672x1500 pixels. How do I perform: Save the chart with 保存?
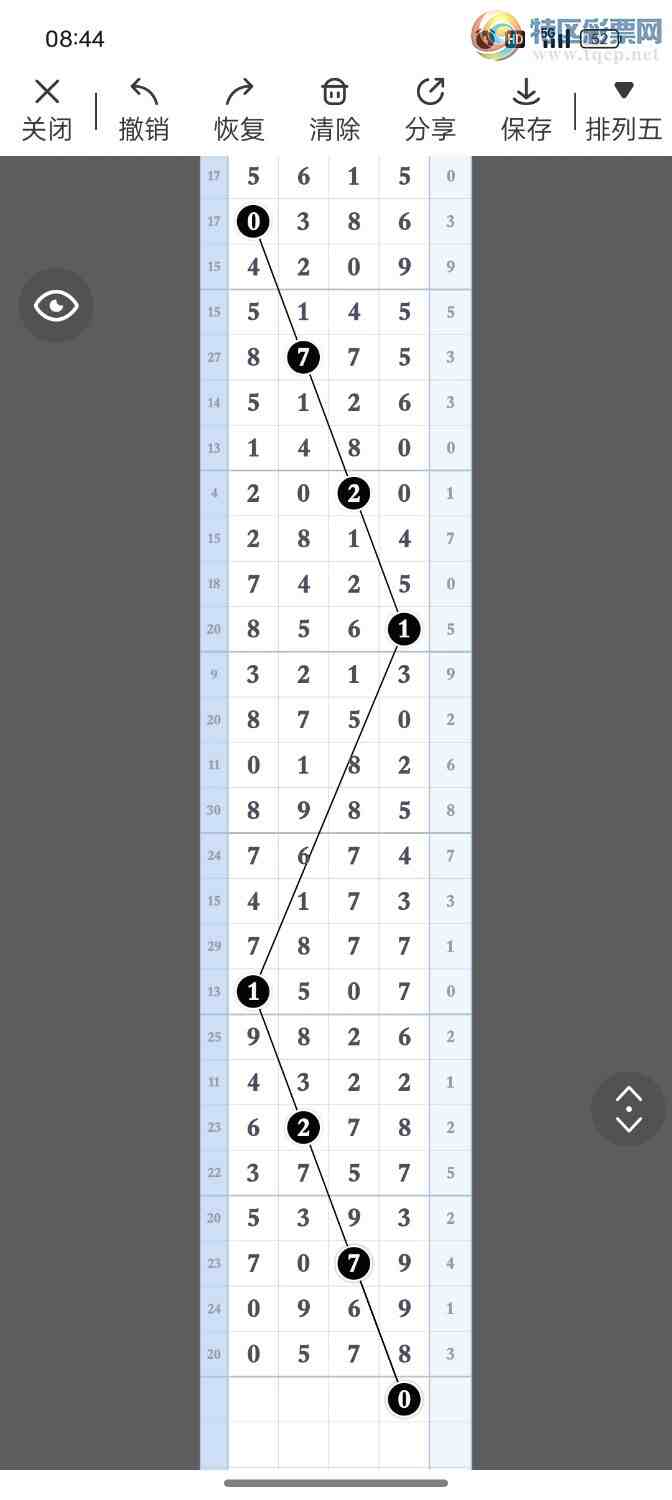526,110
